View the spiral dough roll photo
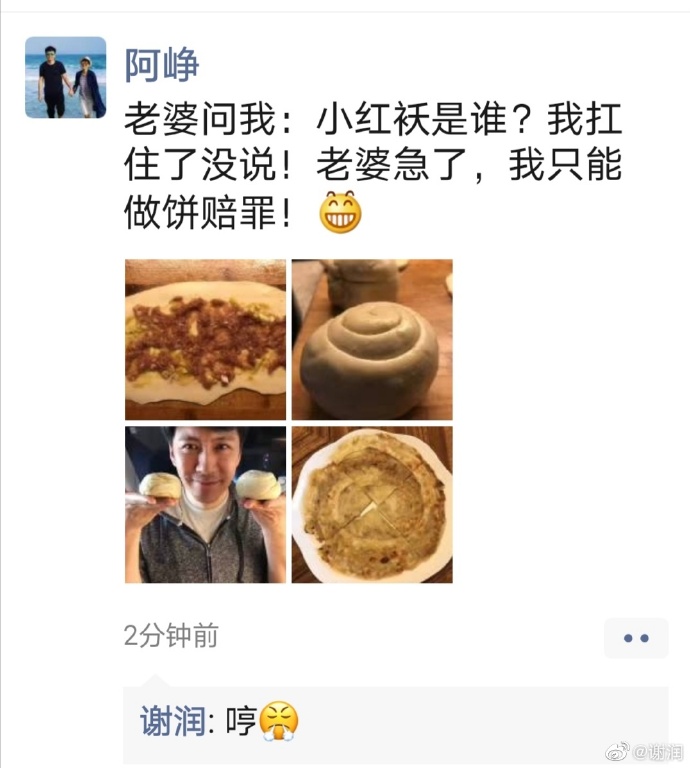The image size is (690, 768). pos(372,340)
